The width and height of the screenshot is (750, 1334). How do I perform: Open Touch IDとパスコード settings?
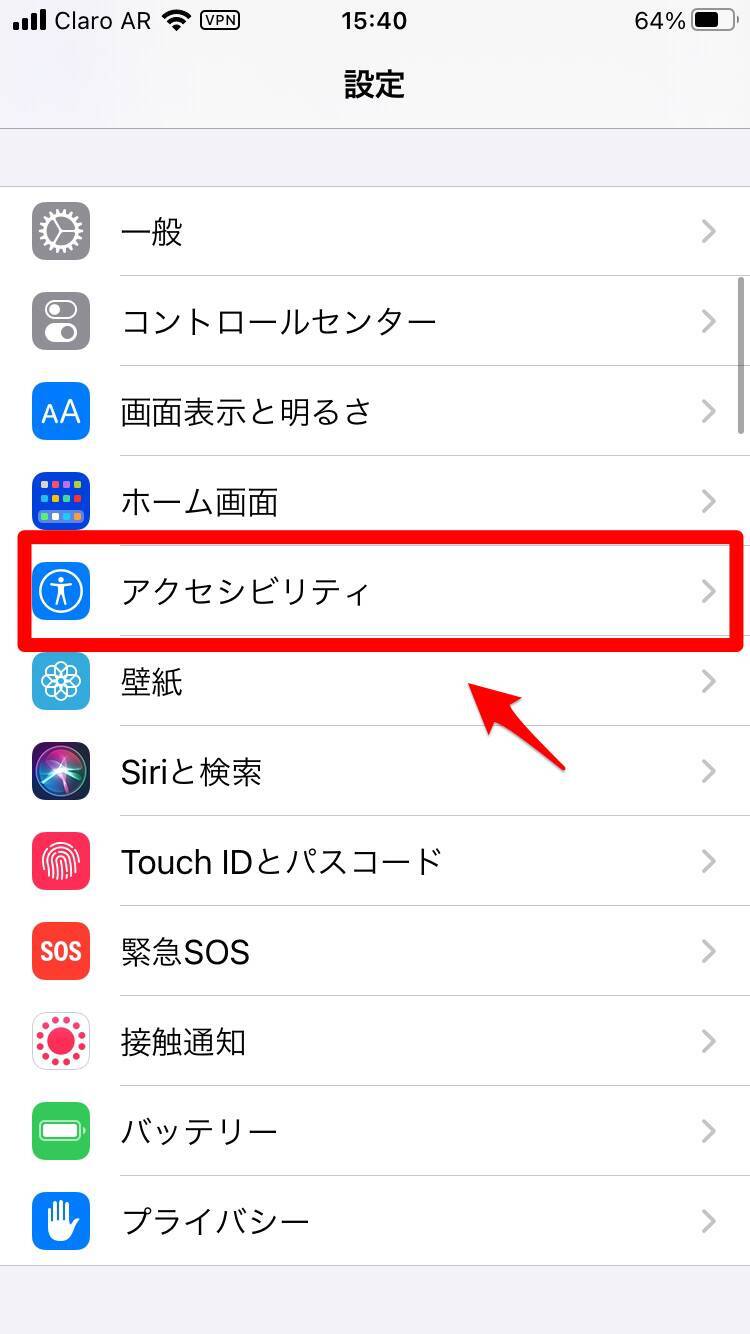pyautogui.click(x=375, y=862)
